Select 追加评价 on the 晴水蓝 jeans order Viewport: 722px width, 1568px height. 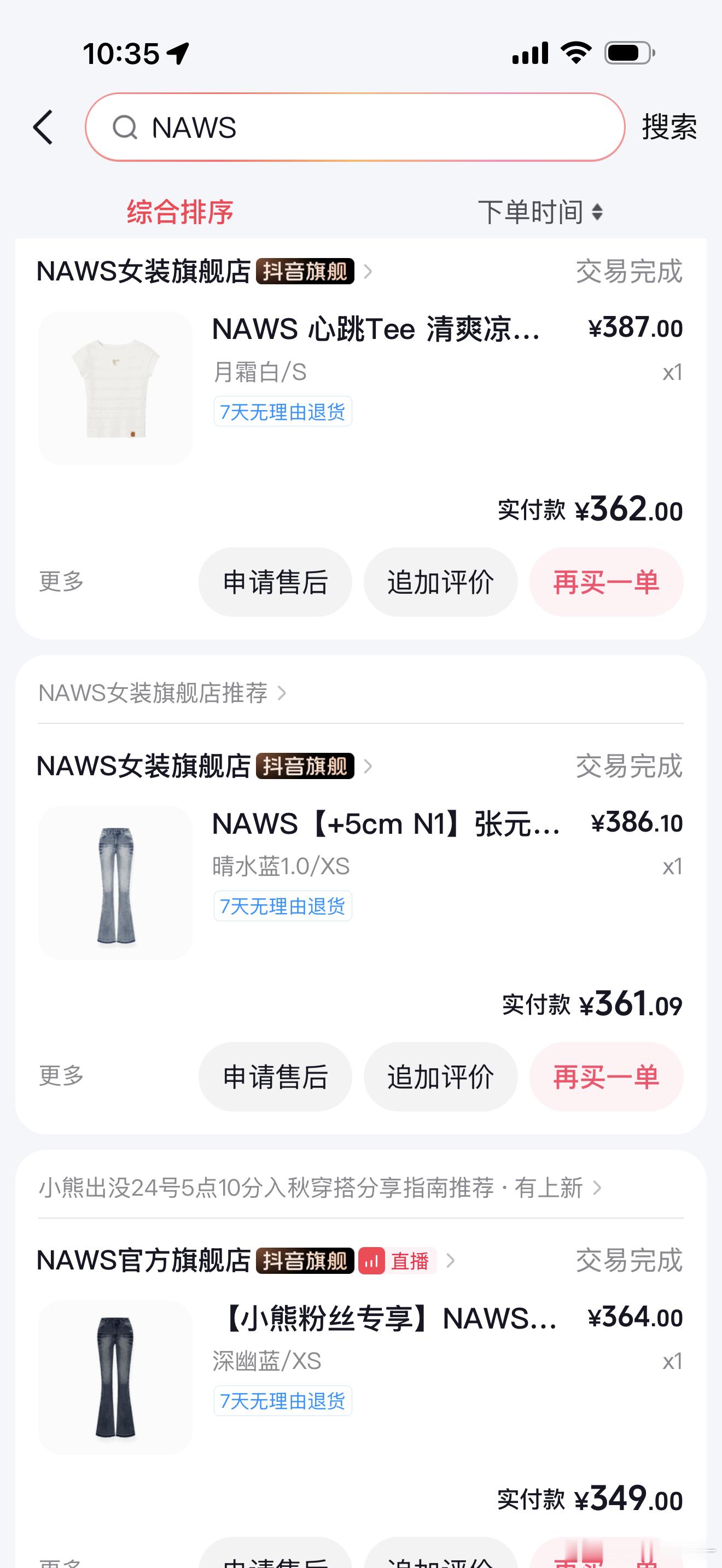coord(441,1076)
